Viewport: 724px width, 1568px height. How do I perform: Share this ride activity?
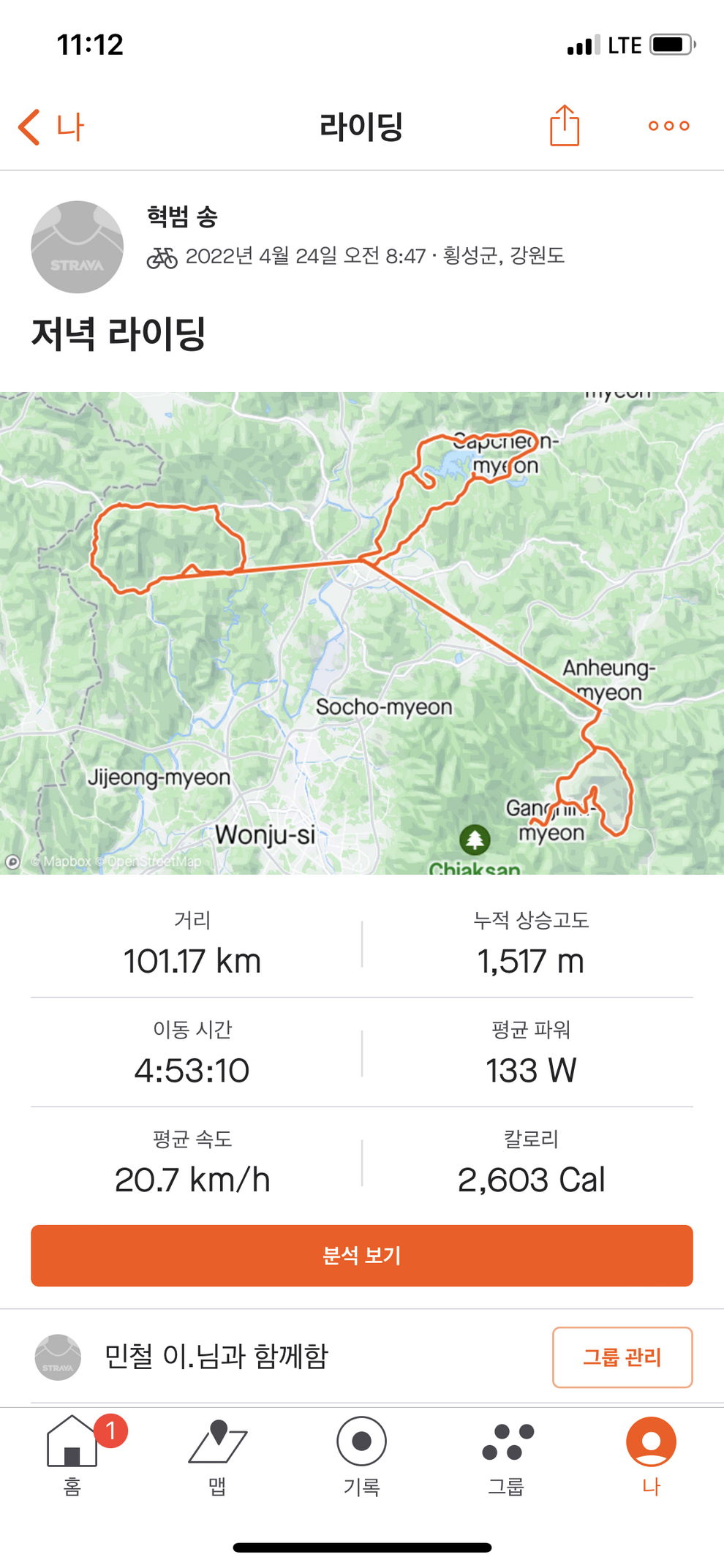click(x=564, y=126)
